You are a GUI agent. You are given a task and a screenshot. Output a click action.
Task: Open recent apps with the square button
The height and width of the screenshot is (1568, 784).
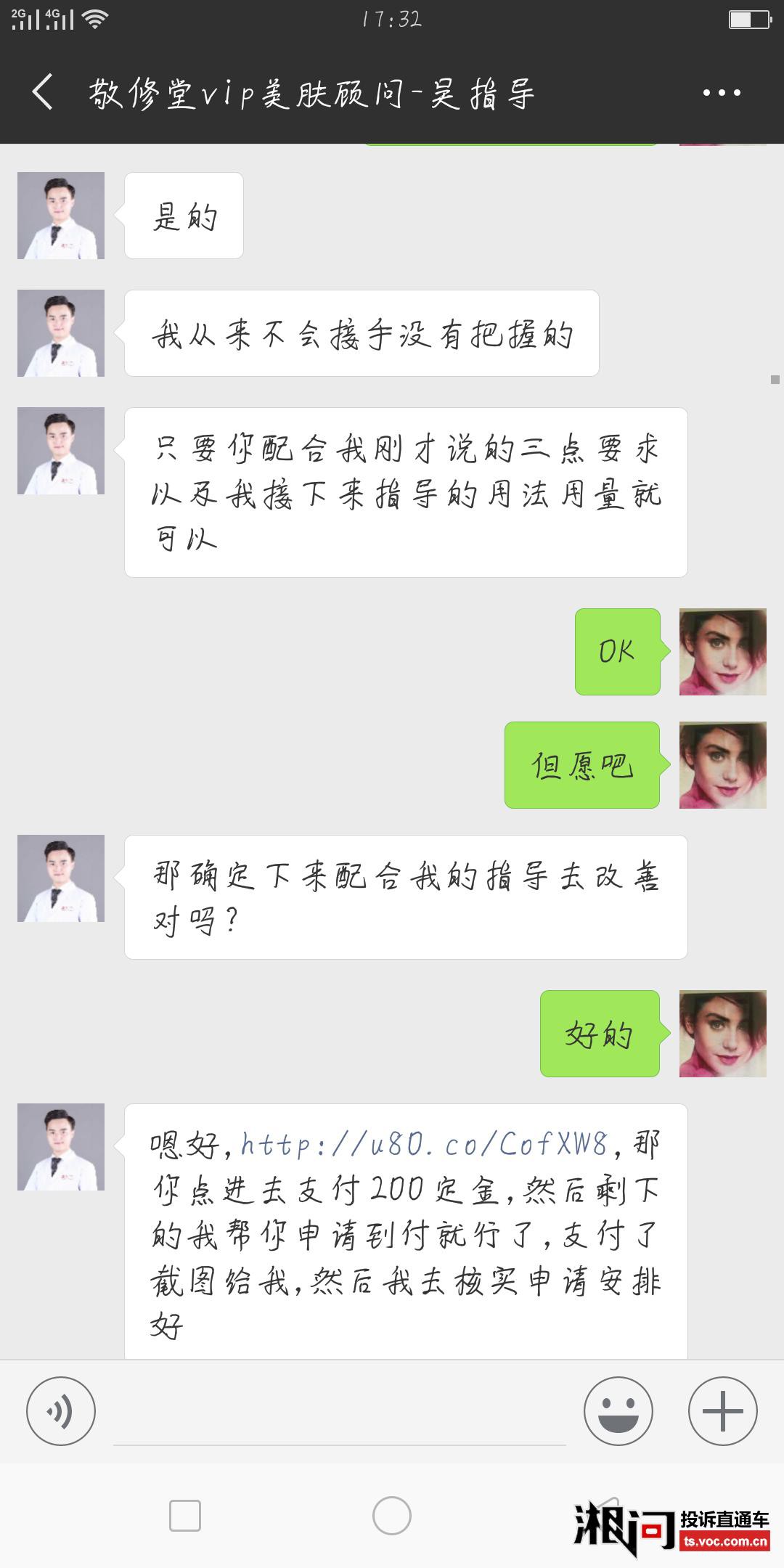184,1516
